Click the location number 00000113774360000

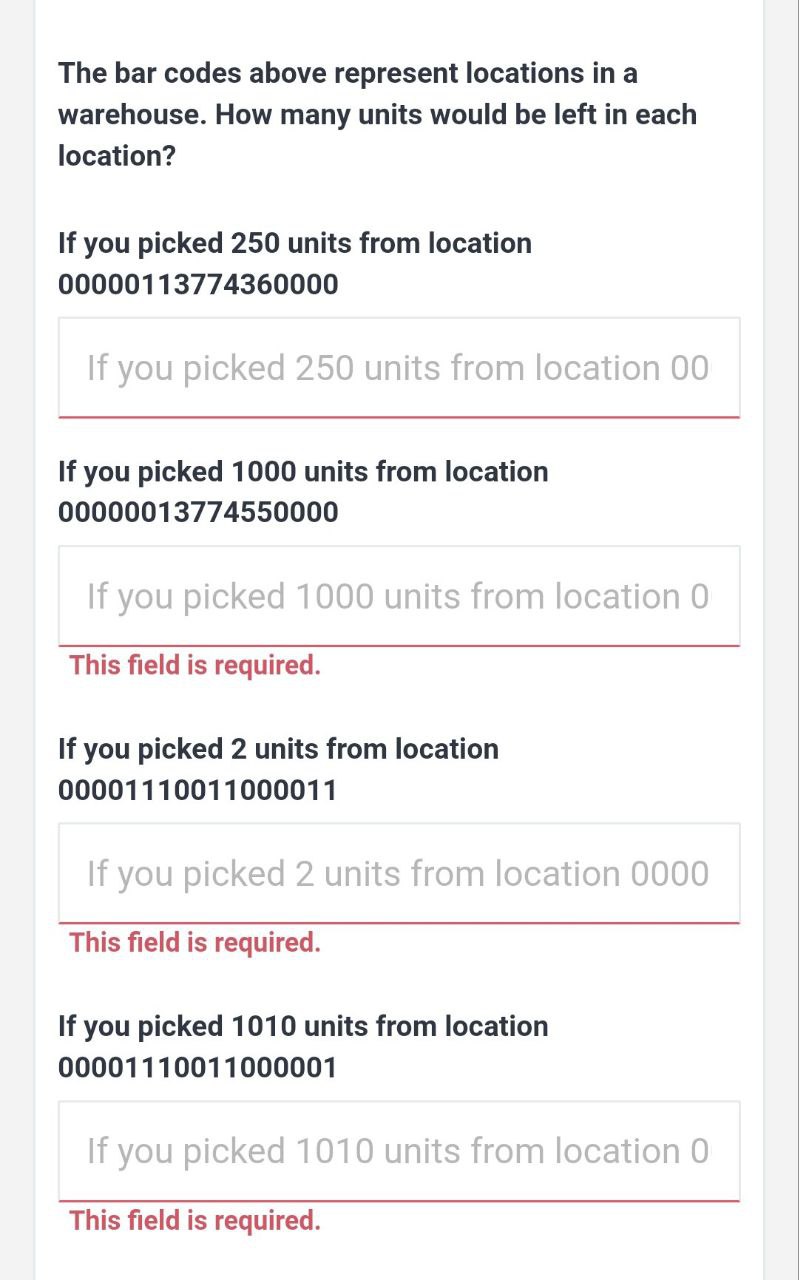pos(197,284)
